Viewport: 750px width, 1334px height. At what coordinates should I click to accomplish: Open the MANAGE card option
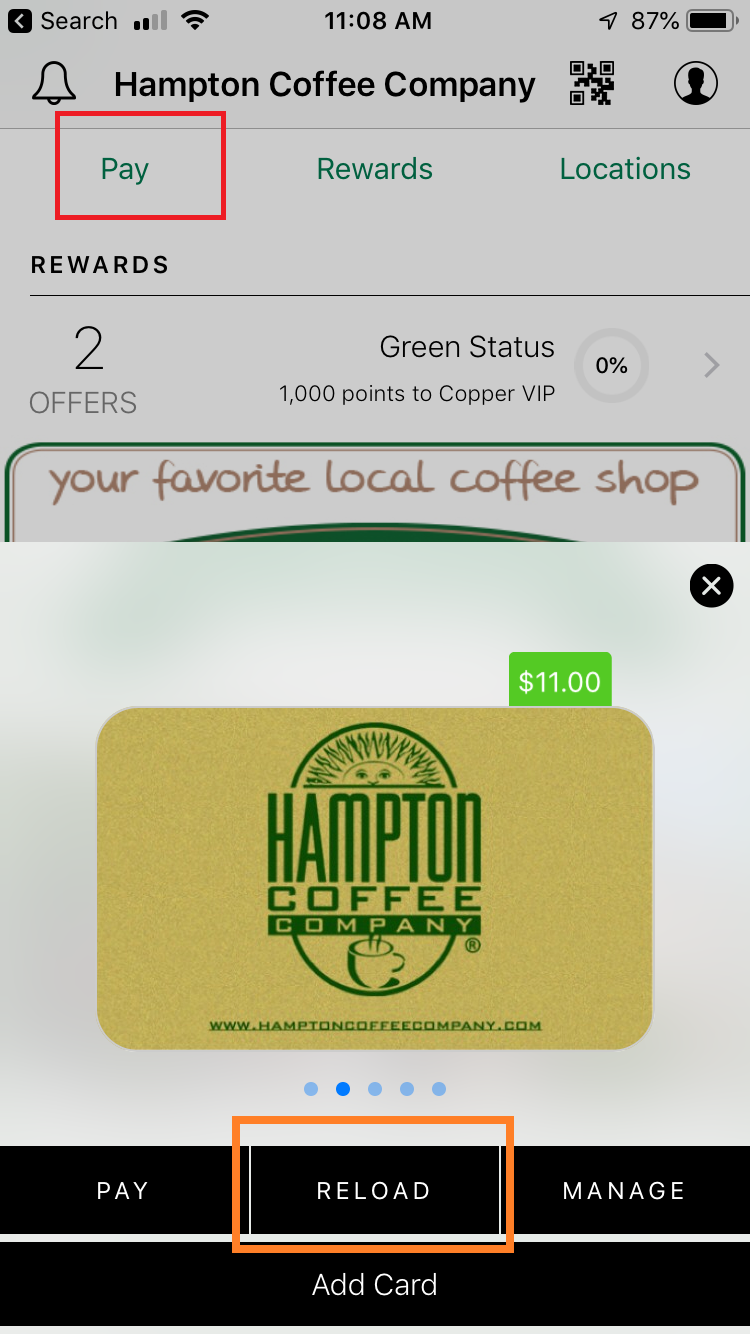[624, 1191]
